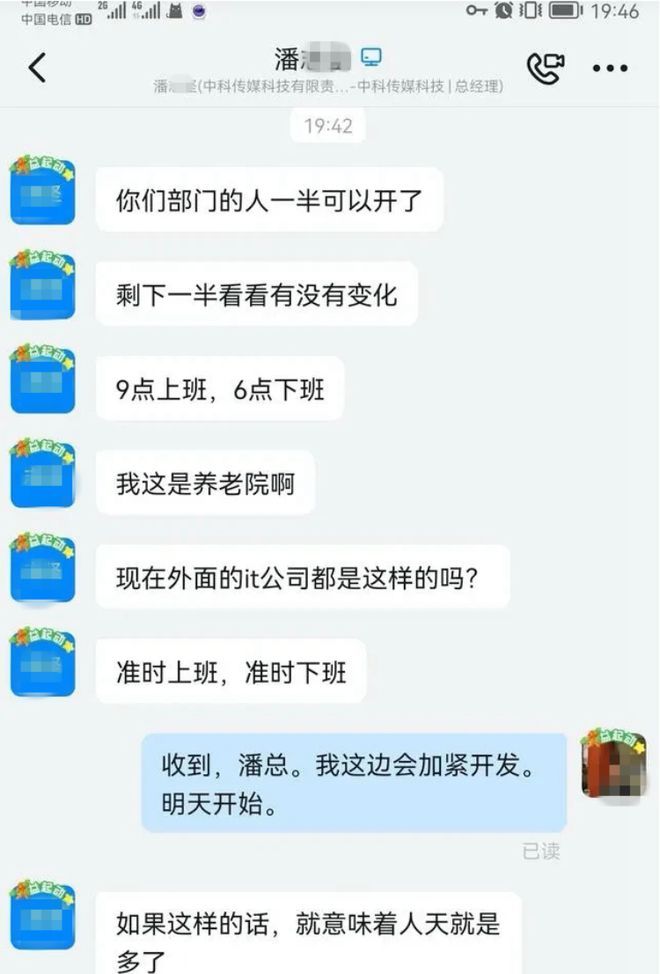Go back from this chat
660x974 pixels.
[37, 68]
